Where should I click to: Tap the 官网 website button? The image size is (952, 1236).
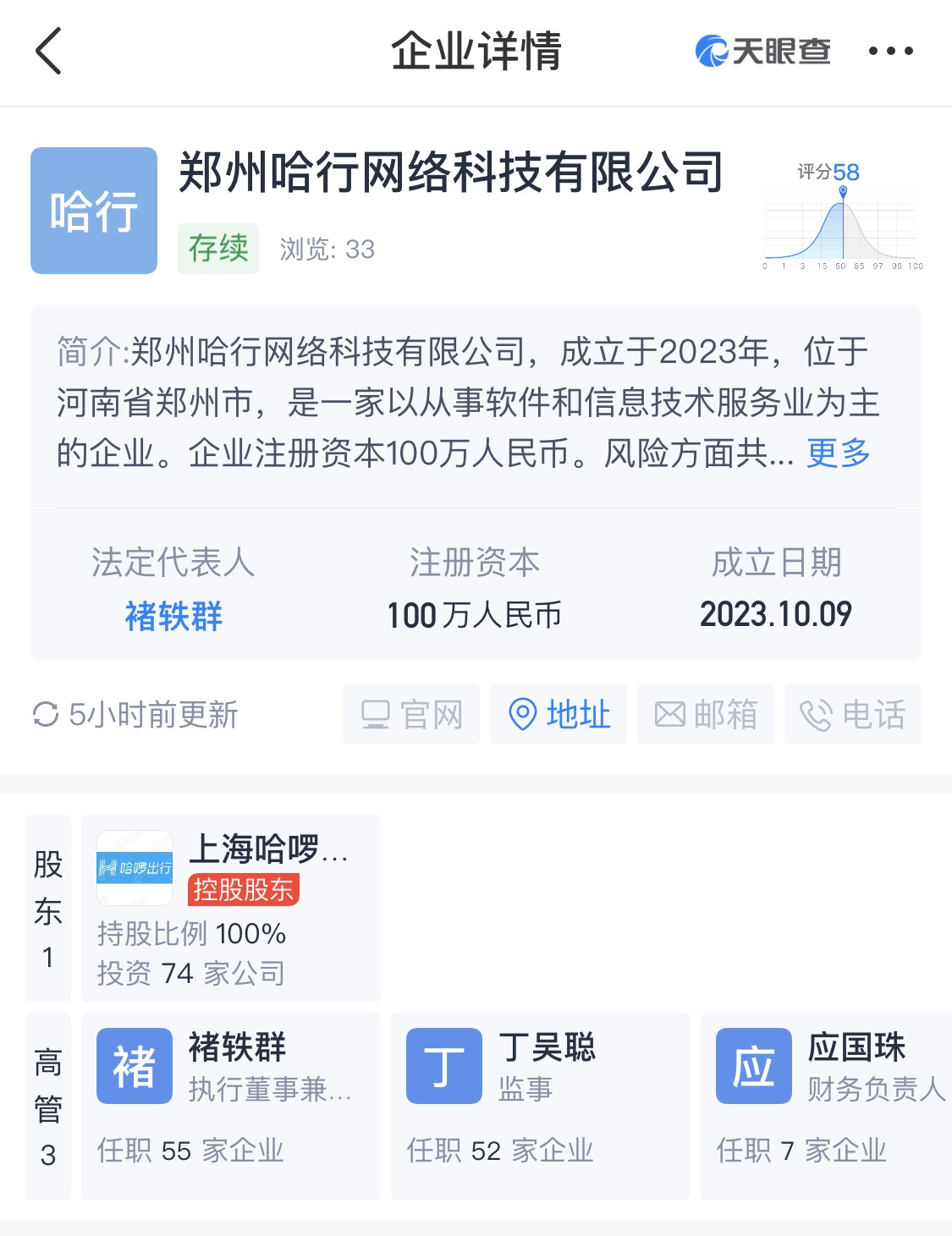point(411,715)
